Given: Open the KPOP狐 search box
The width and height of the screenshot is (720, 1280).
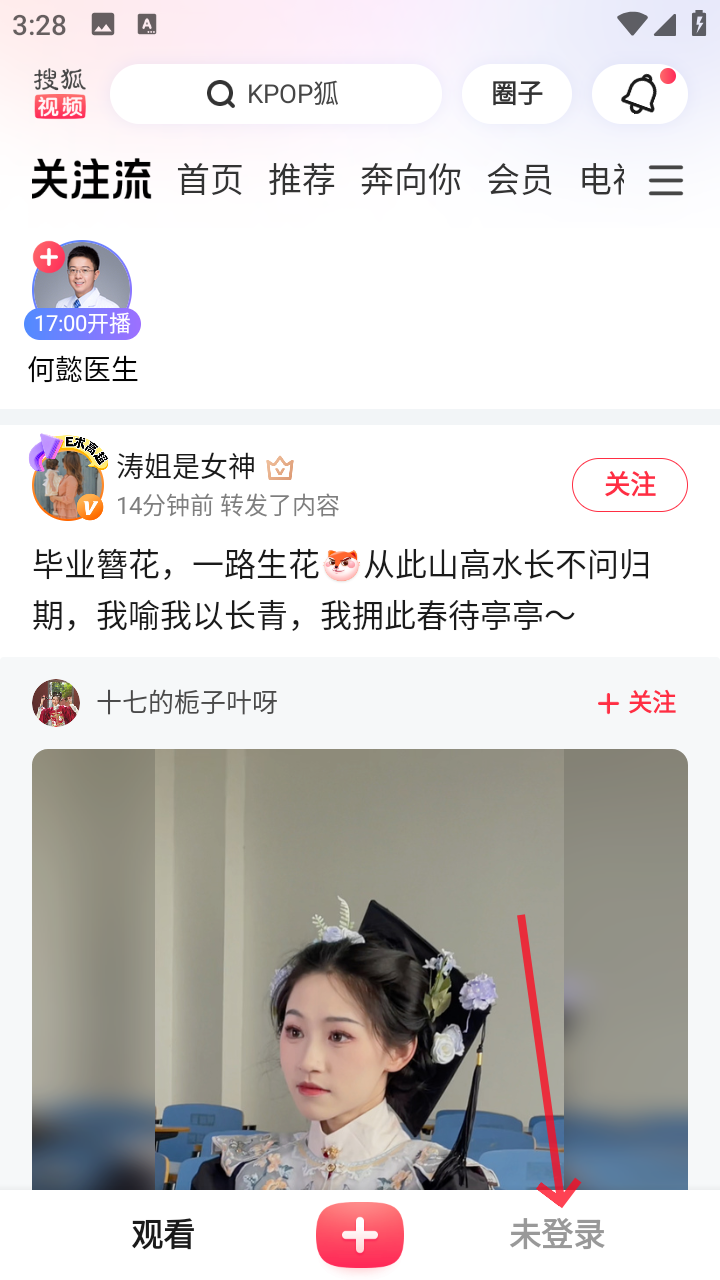Looking at the screenshot, I should [275, 94].
